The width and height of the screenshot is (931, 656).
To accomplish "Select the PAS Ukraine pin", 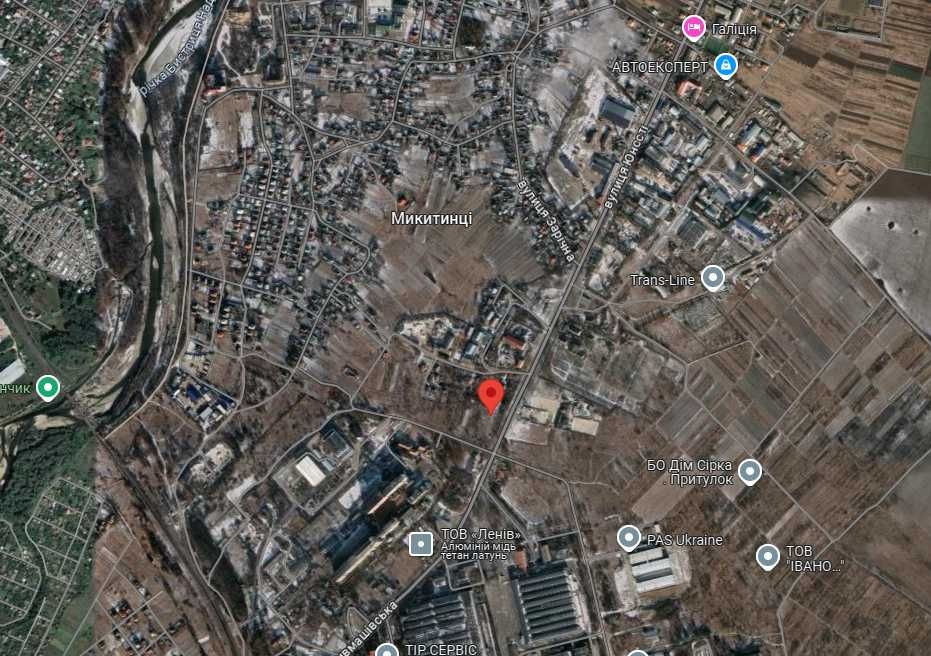I will [x=628, y=538].
